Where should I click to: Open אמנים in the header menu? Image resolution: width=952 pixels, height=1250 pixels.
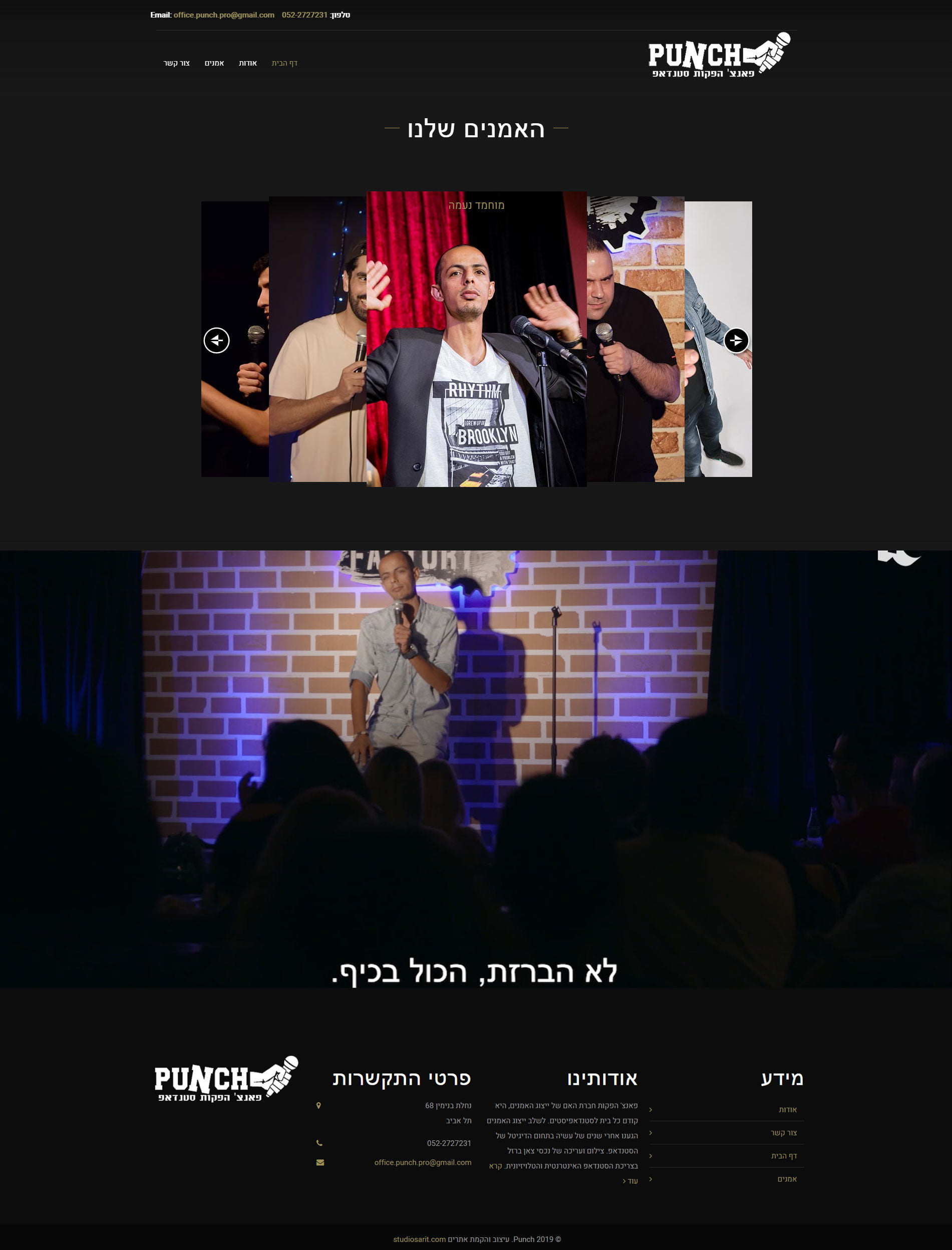click(214, 63)
